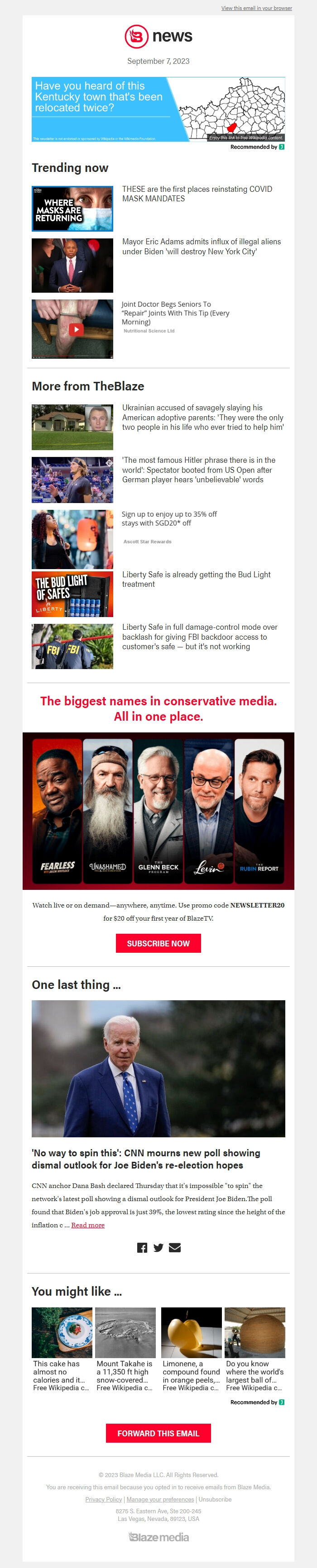The height and width of the screenshot is (1568, 317).
Task: Share the article on Twitter
Action: [158, 1248]
